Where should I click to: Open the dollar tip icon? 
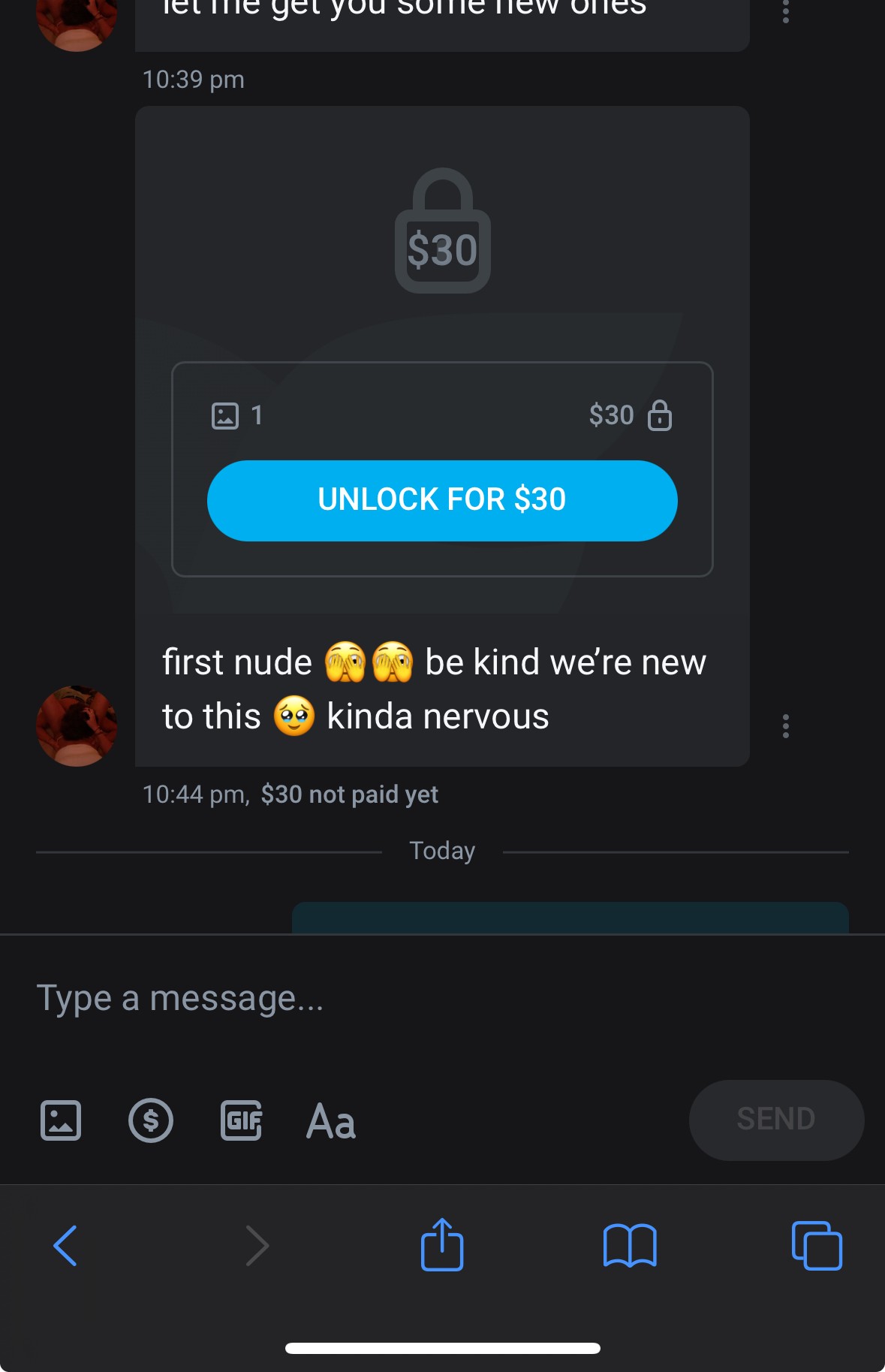[151, 1120]
